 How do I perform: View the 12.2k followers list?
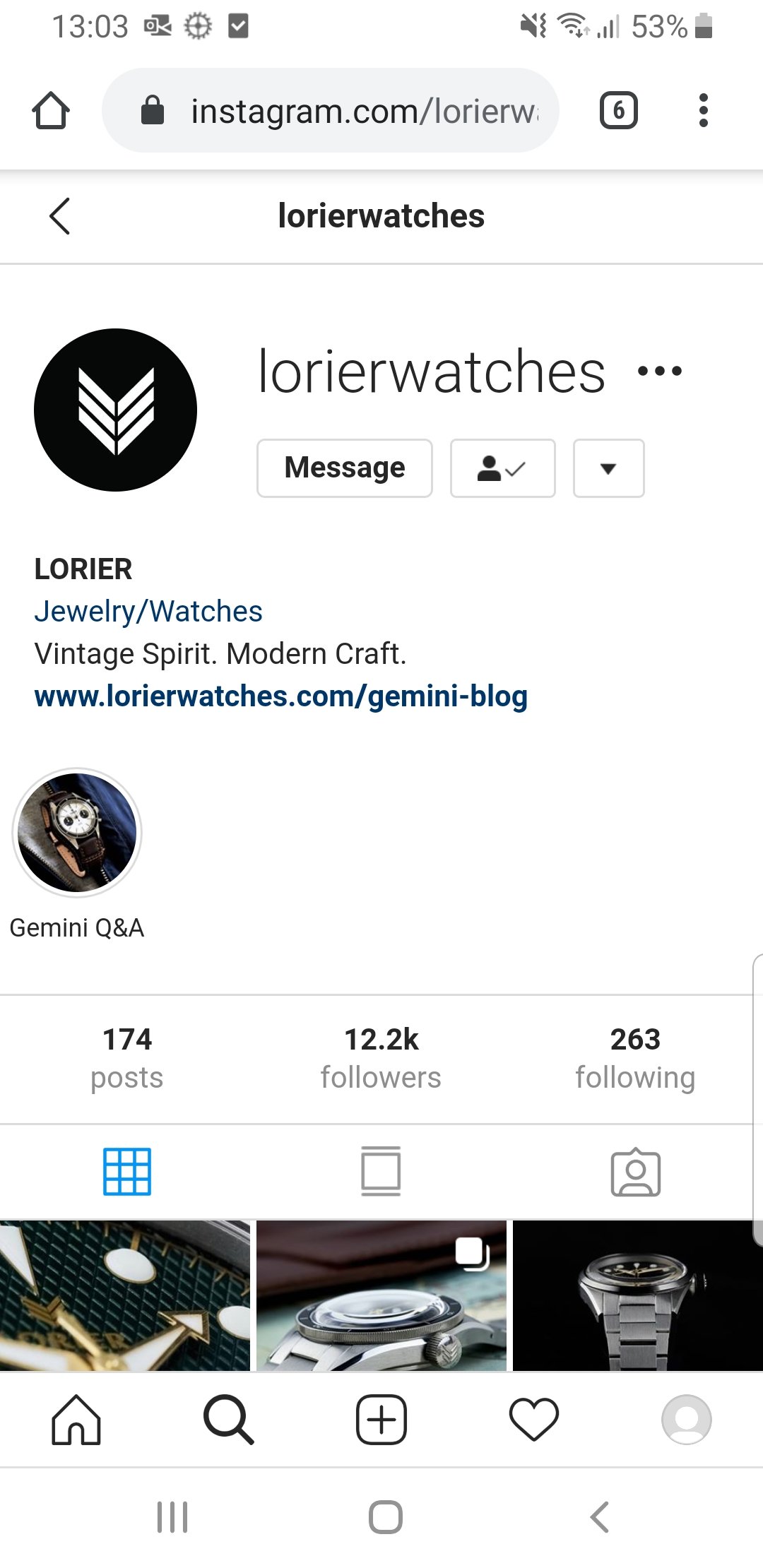(381, 1059)
